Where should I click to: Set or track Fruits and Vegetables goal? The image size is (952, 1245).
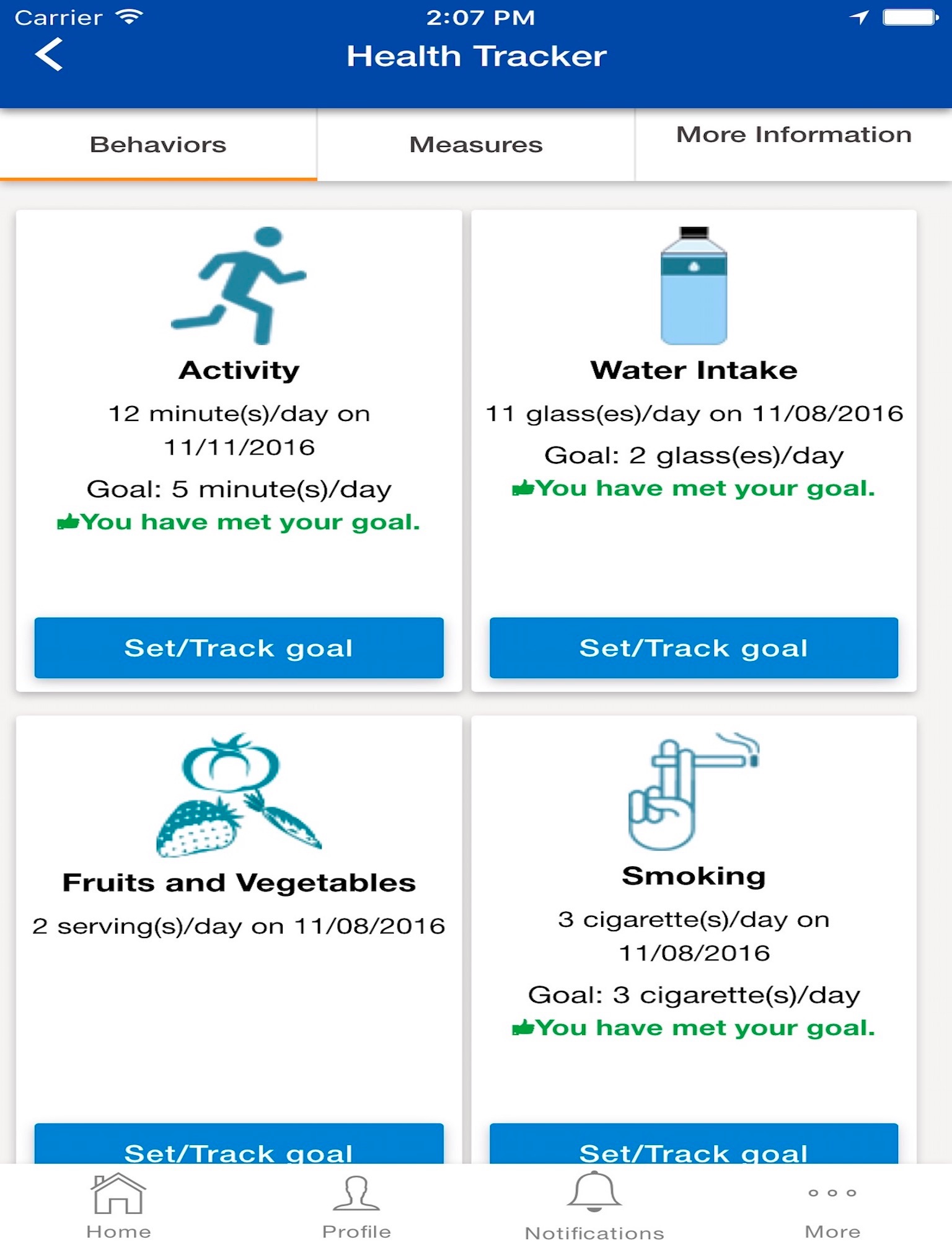pos(239,1146)
